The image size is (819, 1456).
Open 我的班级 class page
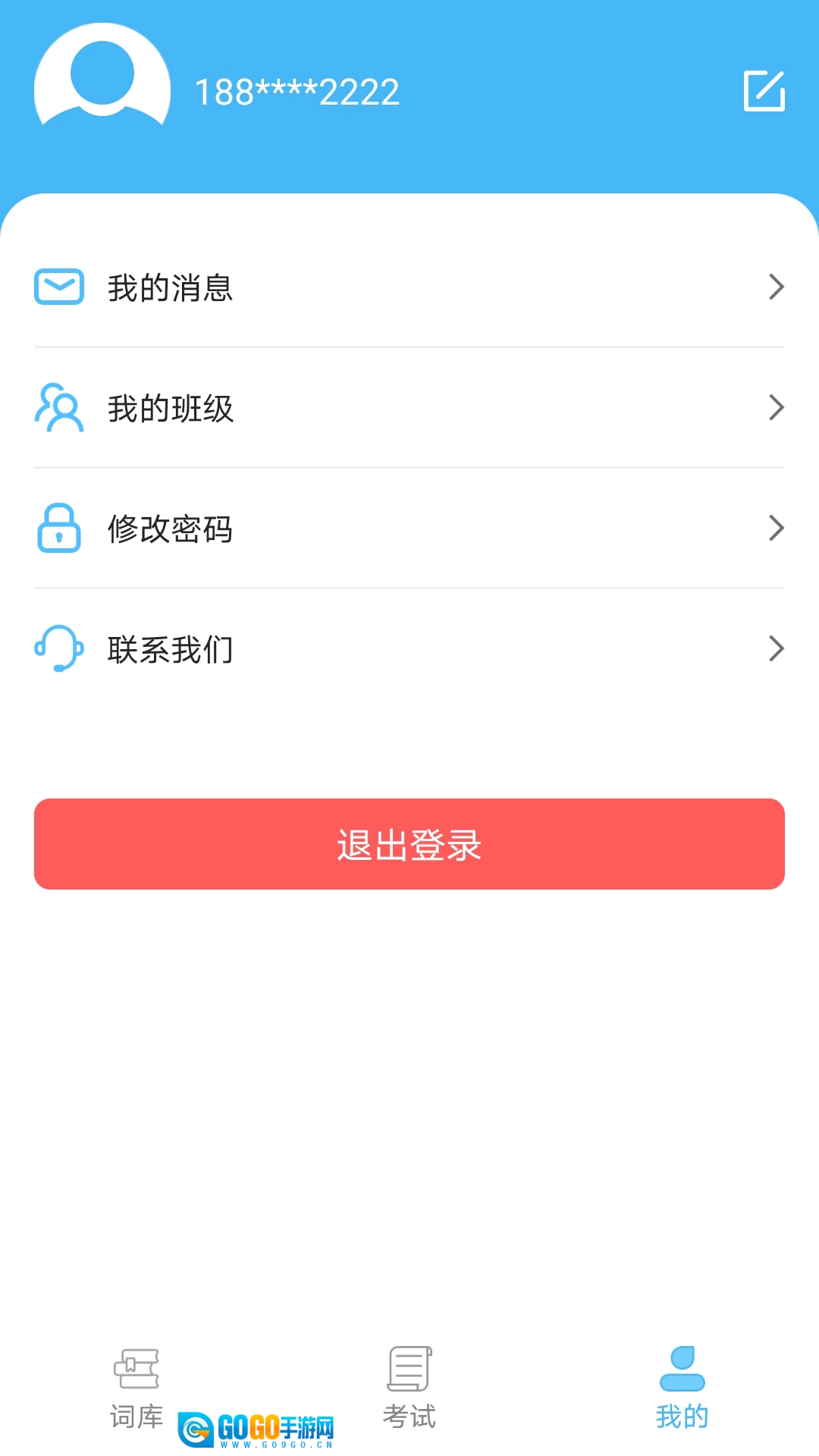tap(409, 408)
